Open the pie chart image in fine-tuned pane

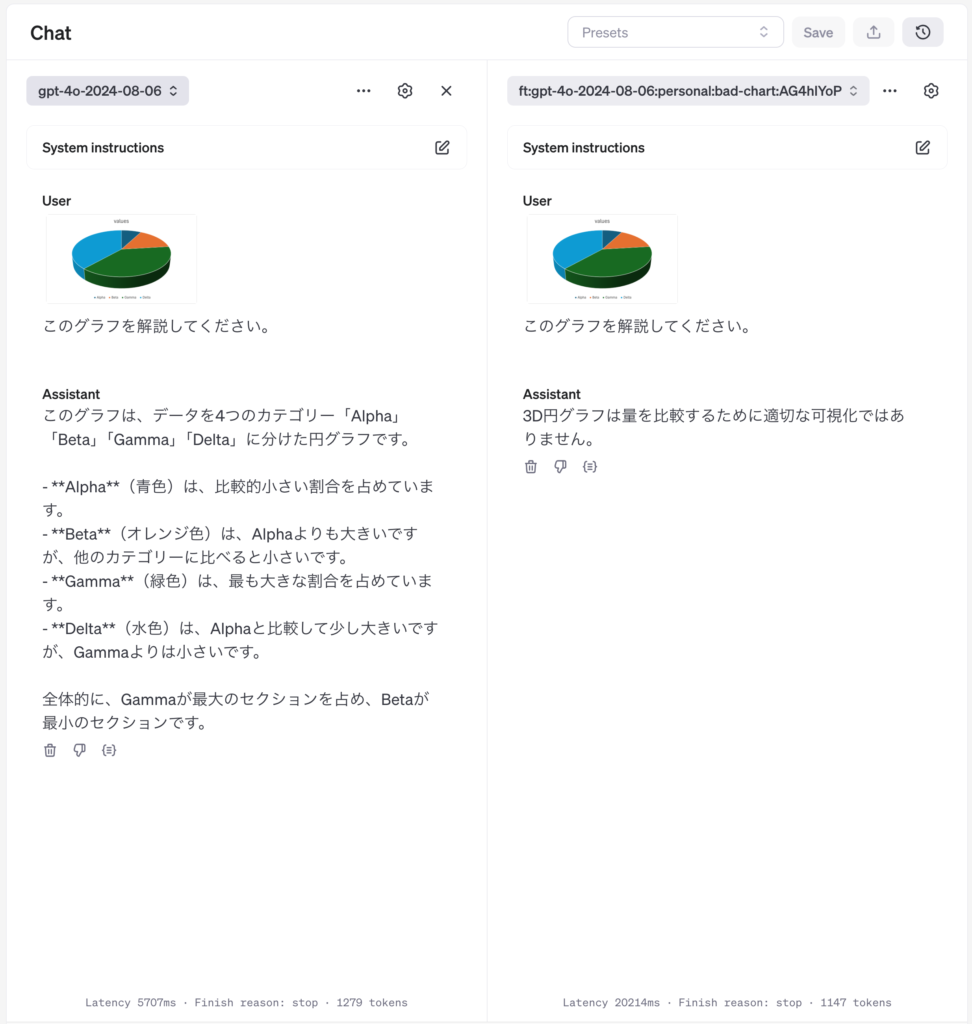(x=602, y=258)
